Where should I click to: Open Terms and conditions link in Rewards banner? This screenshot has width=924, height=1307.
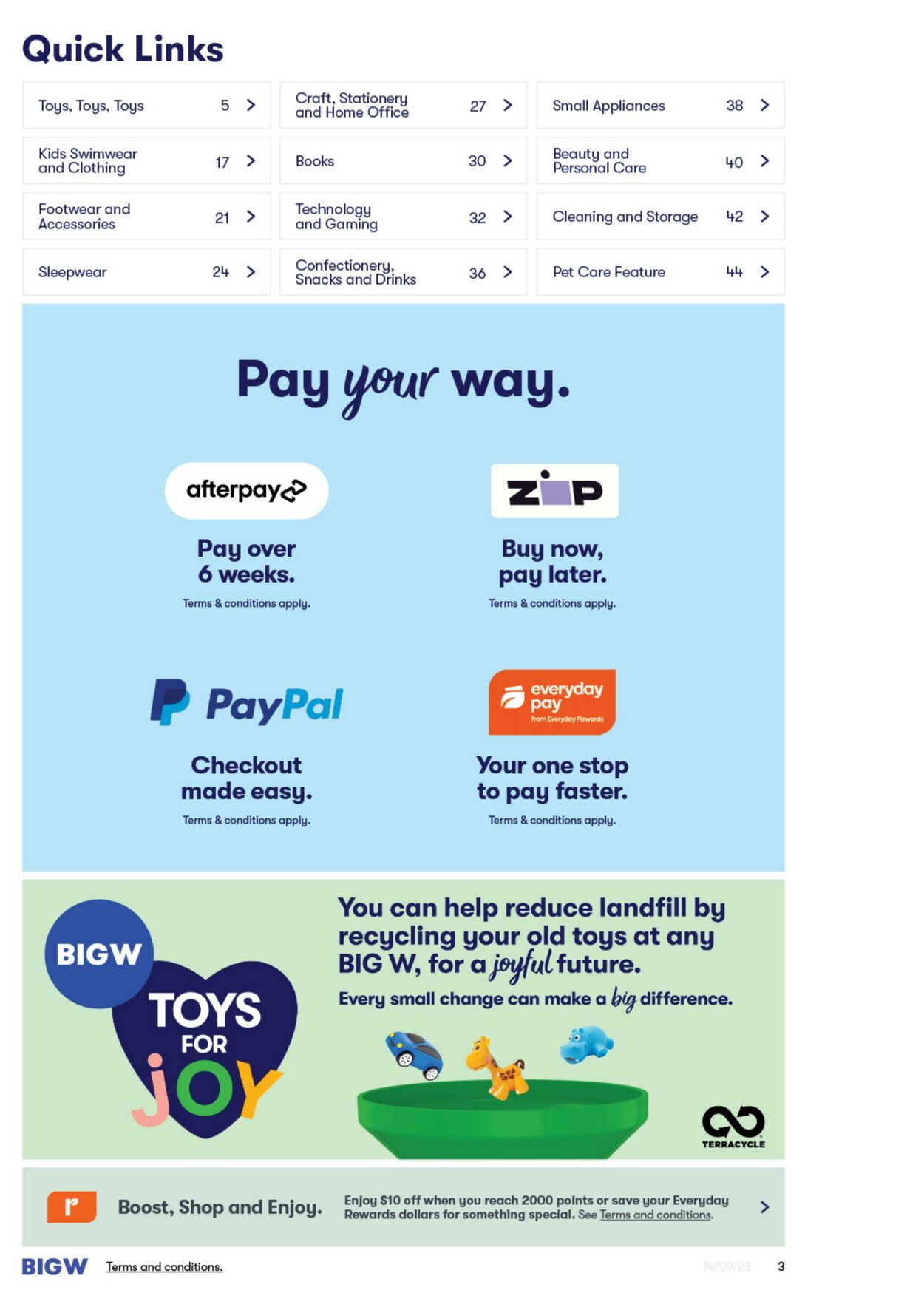(x=655, y=1215)
